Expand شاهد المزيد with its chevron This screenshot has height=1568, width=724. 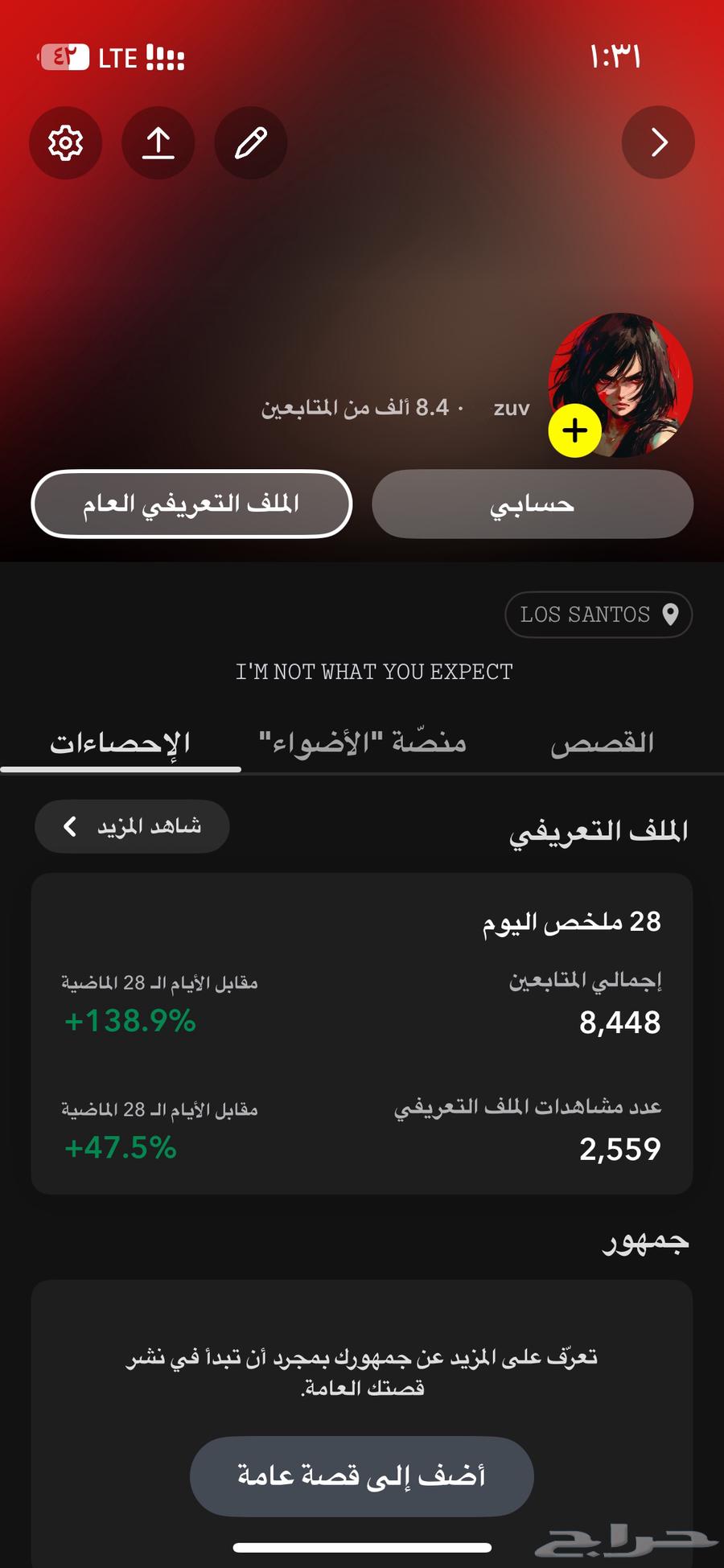pyautogui.click(x=131, y=826)
